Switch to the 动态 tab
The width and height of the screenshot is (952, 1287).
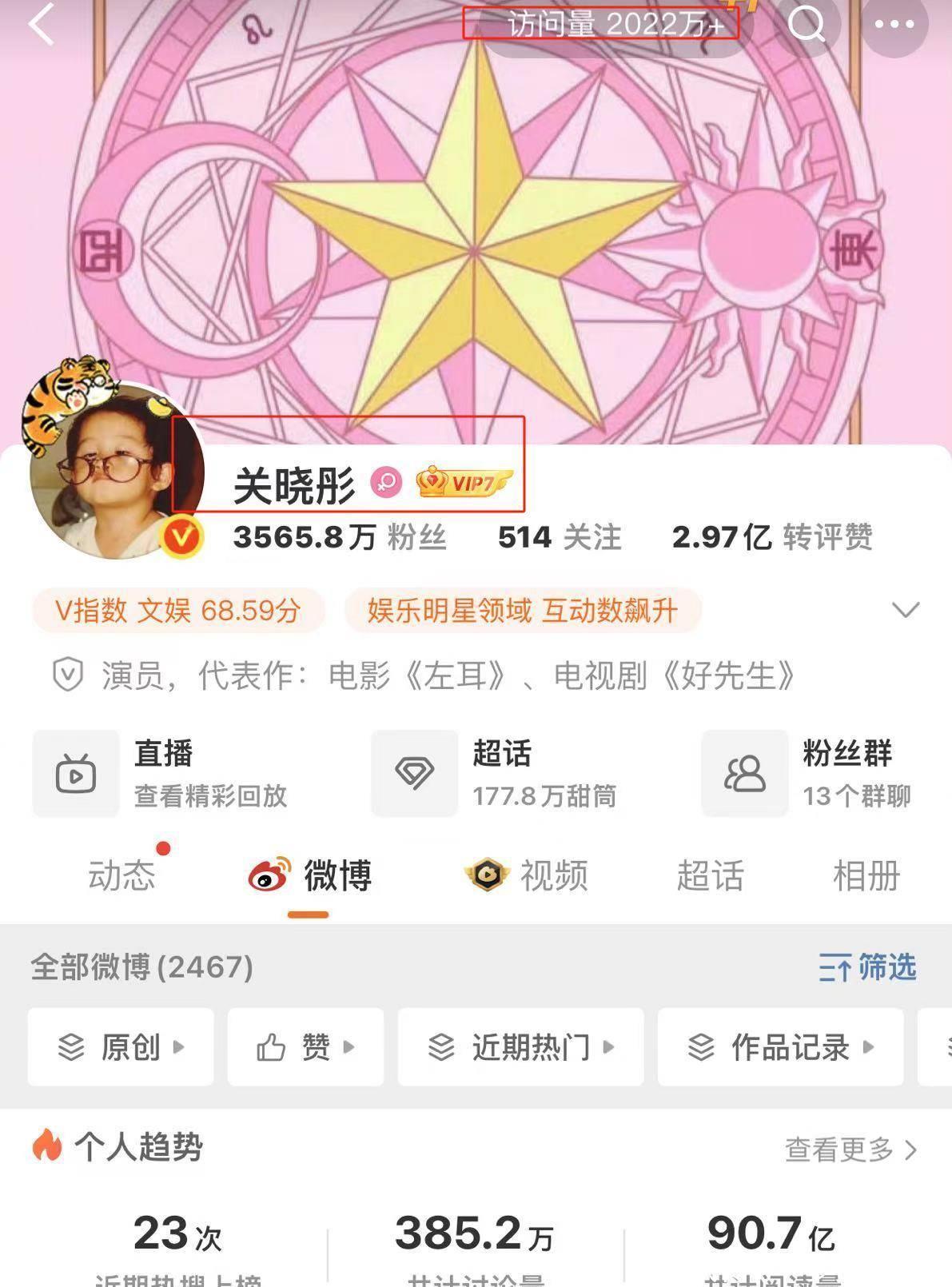point(121,875)
